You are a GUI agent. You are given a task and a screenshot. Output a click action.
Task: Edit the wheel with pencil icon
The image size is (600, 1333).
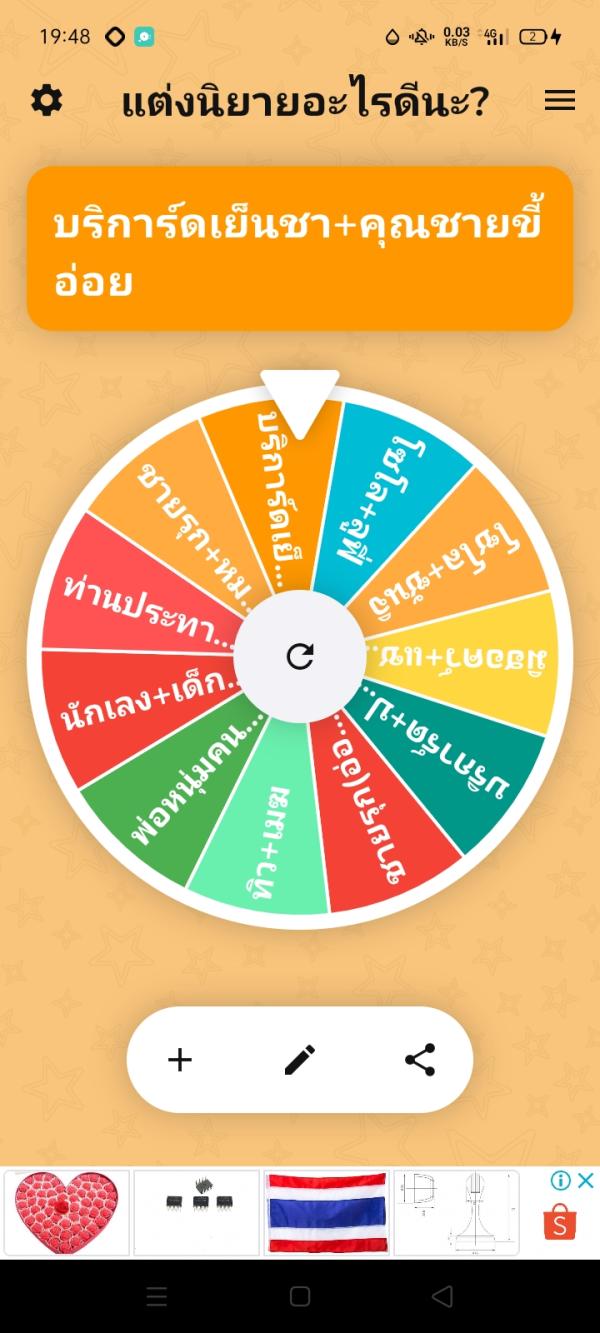pyautogui.click(x=300, y=1060)
